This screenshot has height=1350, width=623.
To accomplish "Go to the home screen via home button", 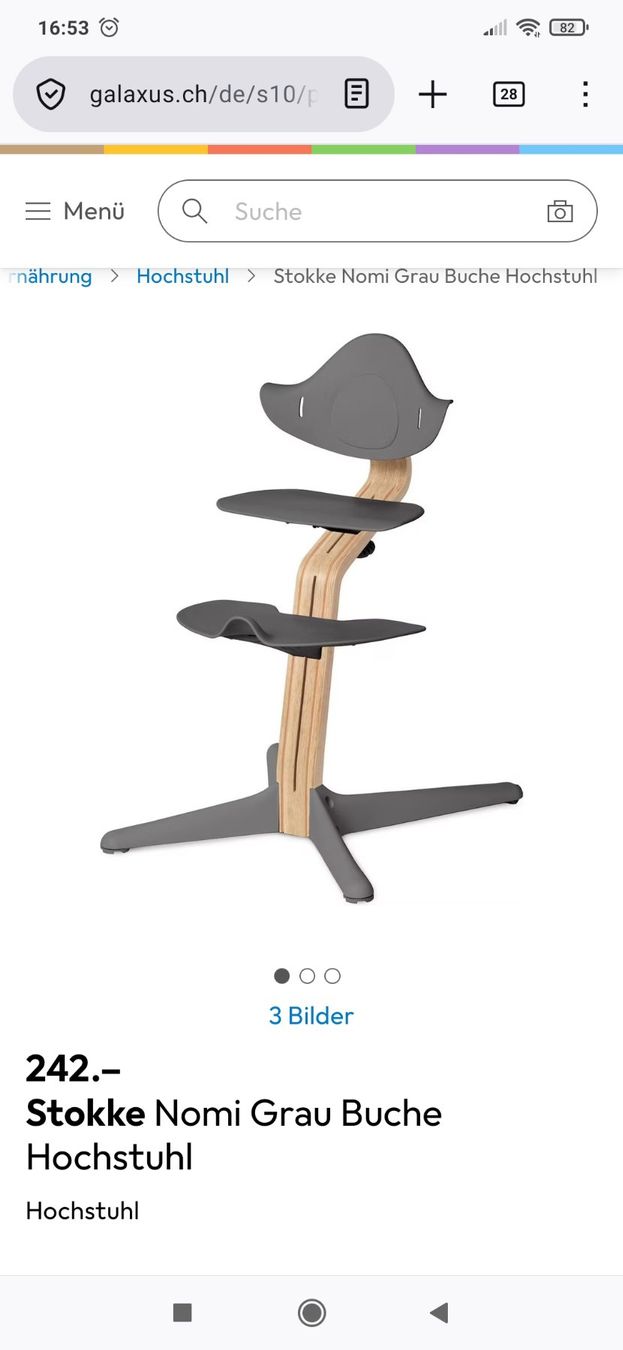I will click(x=312, y=1313).
